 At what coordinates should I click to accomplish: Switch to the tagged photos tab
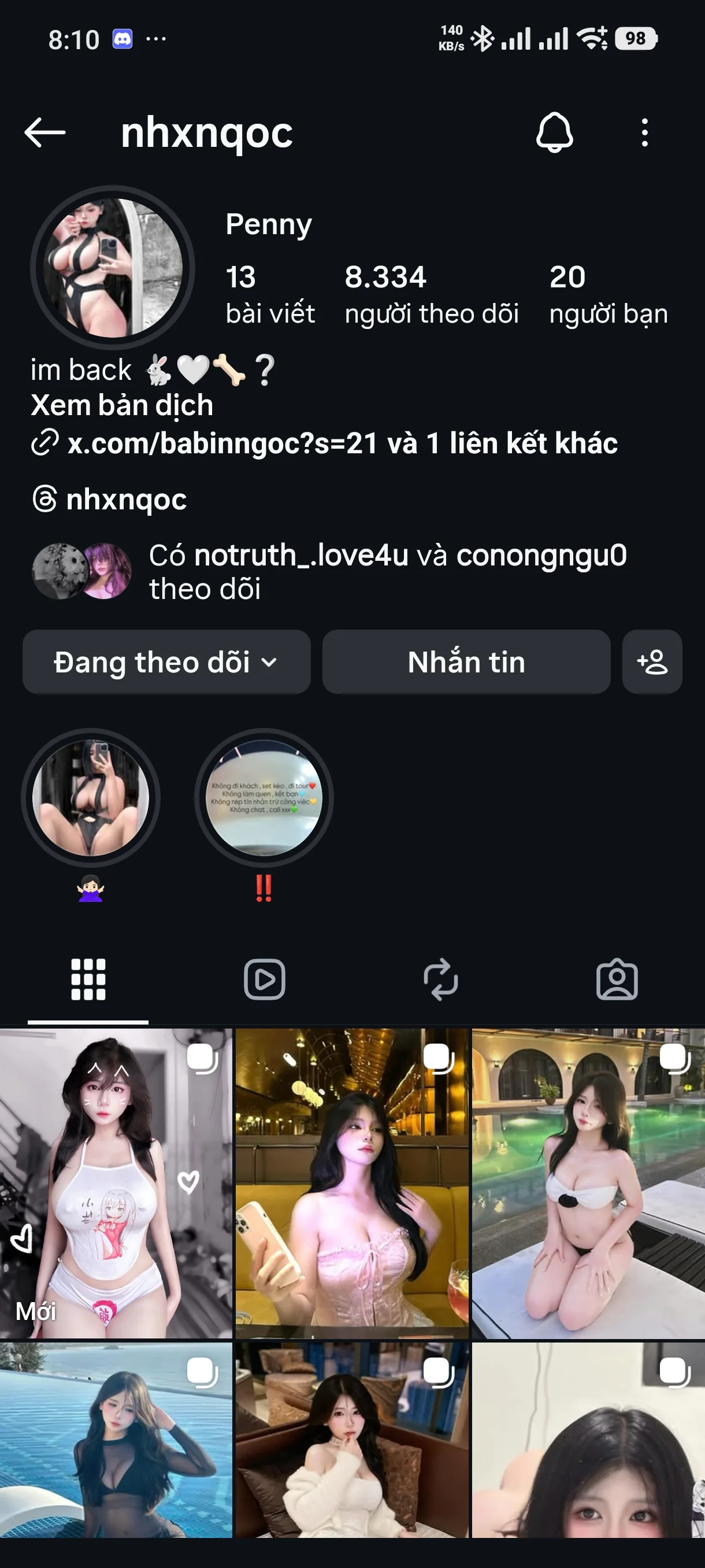point(617,979)
